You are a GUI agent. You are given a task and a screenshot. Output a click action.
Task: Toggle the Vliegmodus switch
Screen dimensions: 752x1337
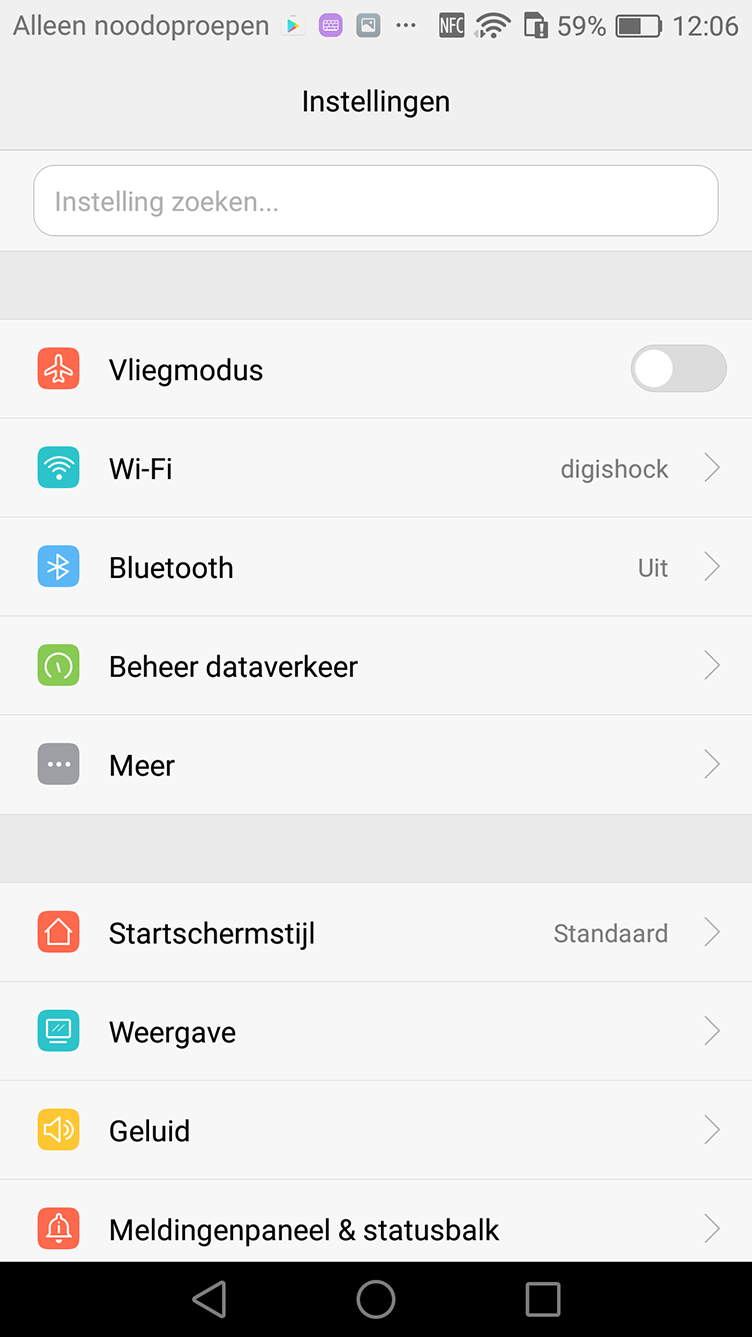(678, 369)
